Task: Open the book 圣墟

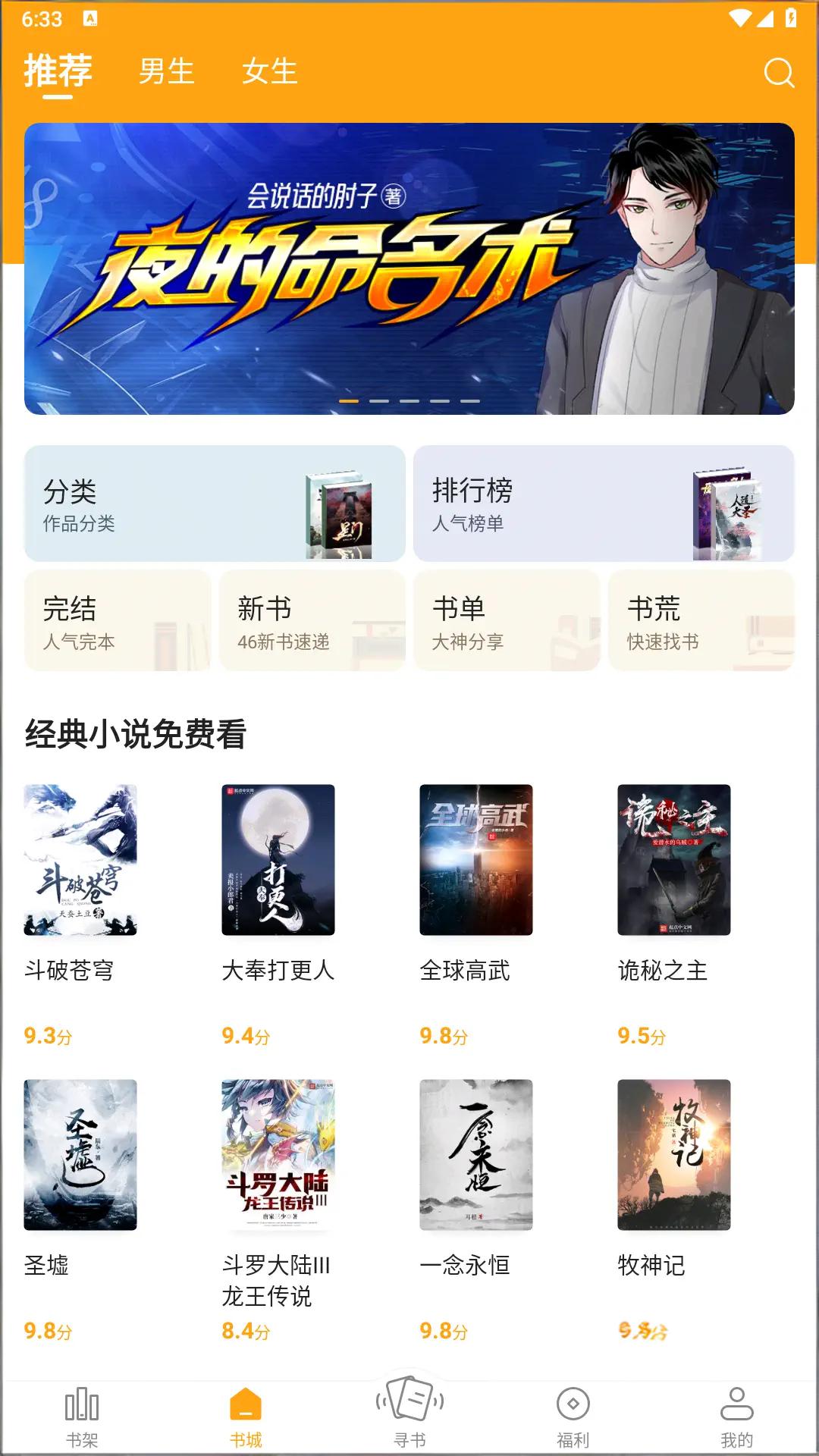Action: [x=80, y=1154]
